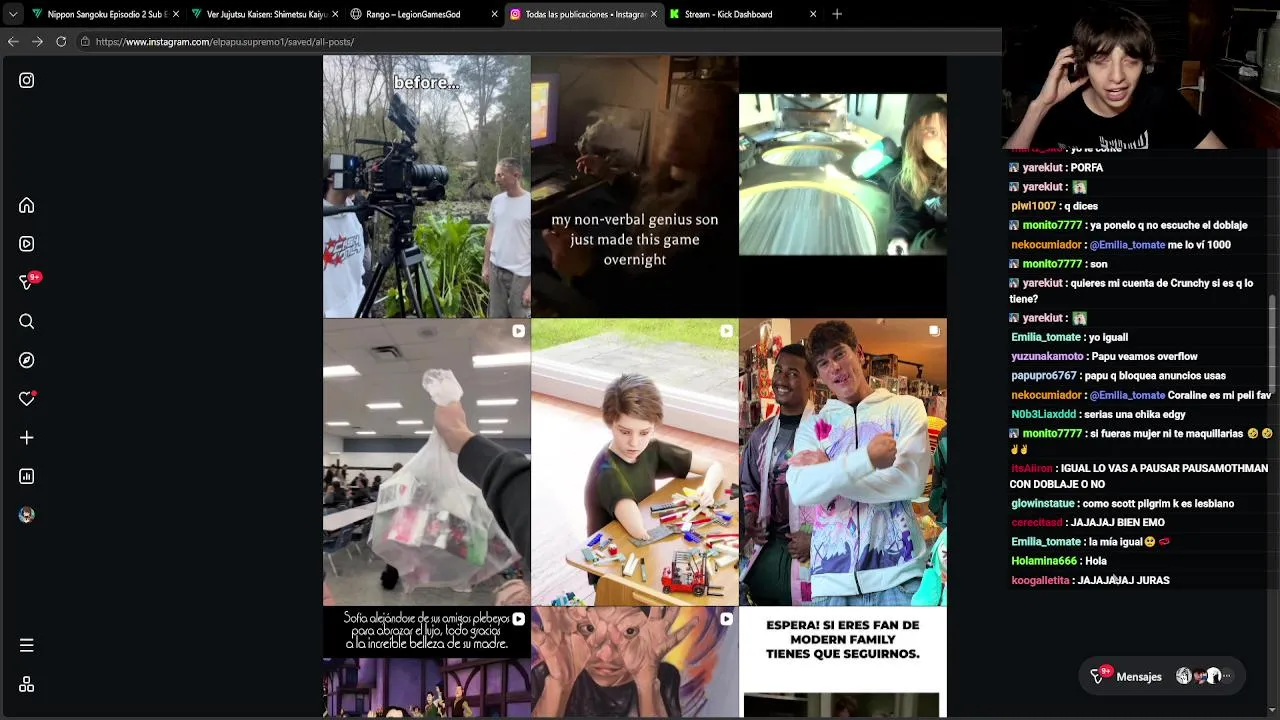Open the Explore compass icon
This screenshot has width=1280, height=720.
(x=27, y=360)
